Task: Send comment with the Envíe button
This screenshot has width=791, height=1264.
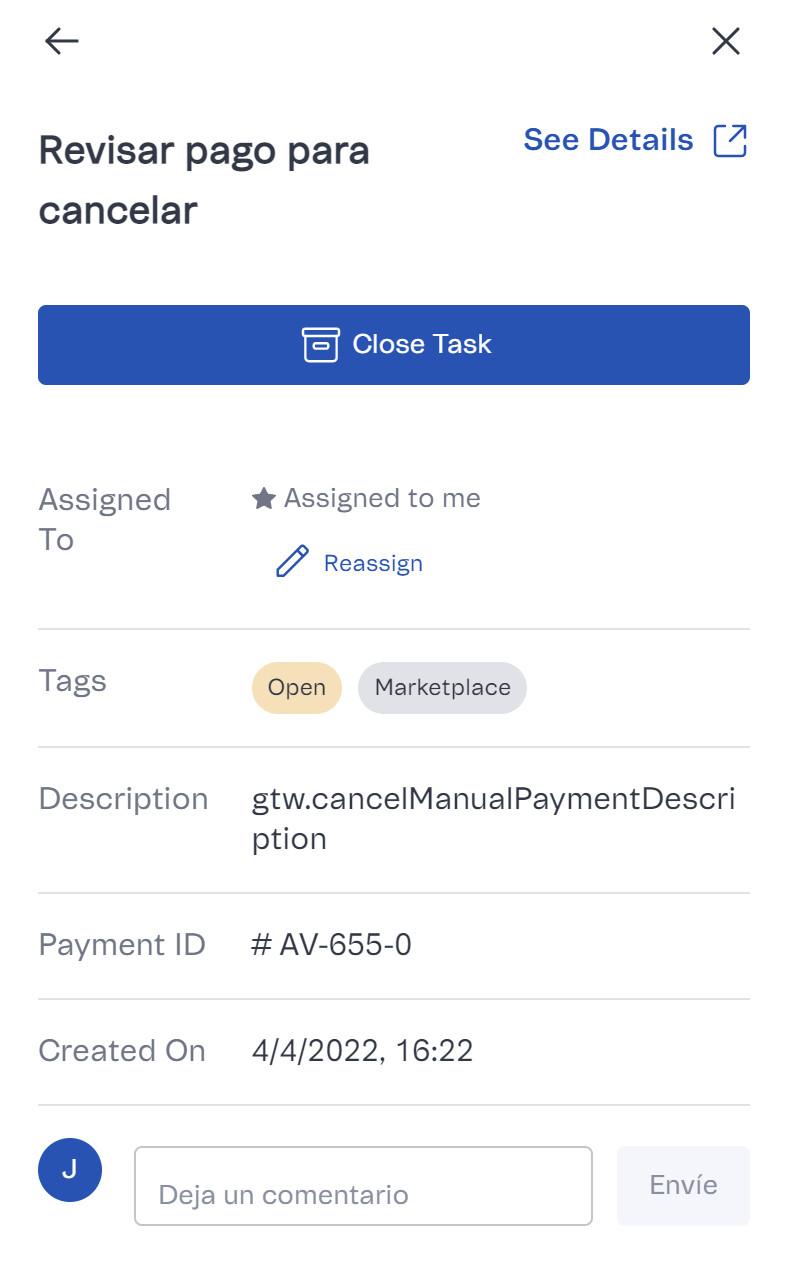Action: [x=683, y=1186]
